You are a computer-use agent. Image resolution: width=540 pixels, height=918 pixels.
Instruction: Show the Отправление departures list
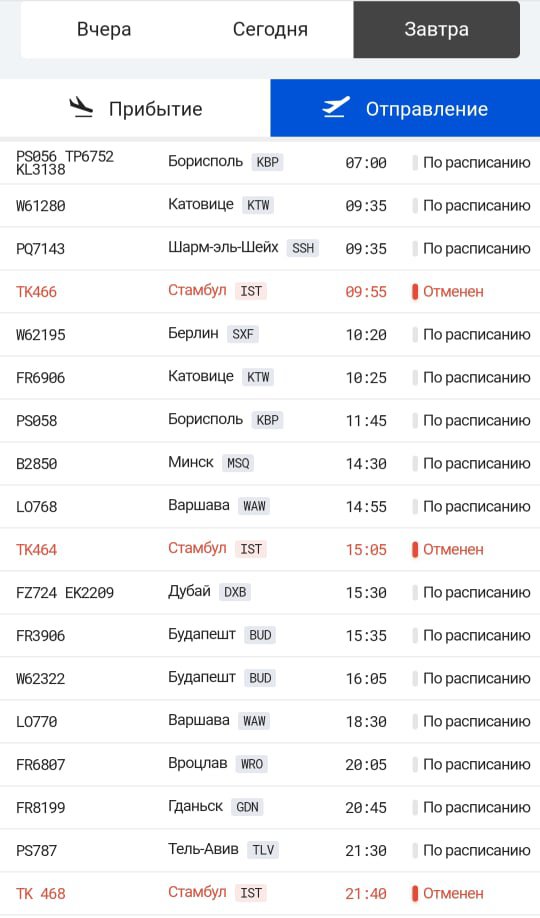click(x=405, y=108)
